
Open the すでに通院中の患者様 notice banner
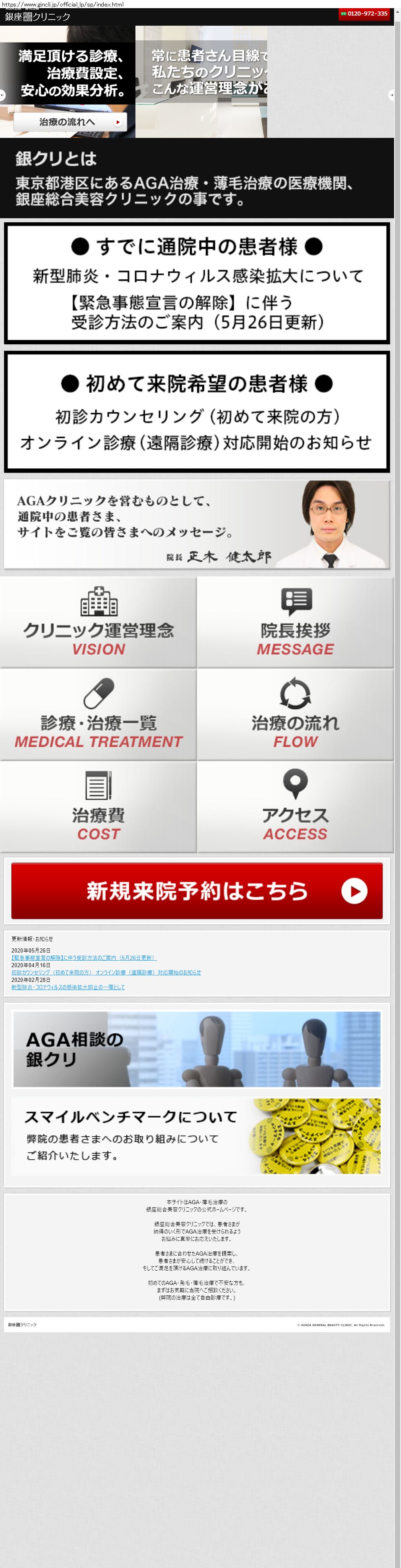197,283
